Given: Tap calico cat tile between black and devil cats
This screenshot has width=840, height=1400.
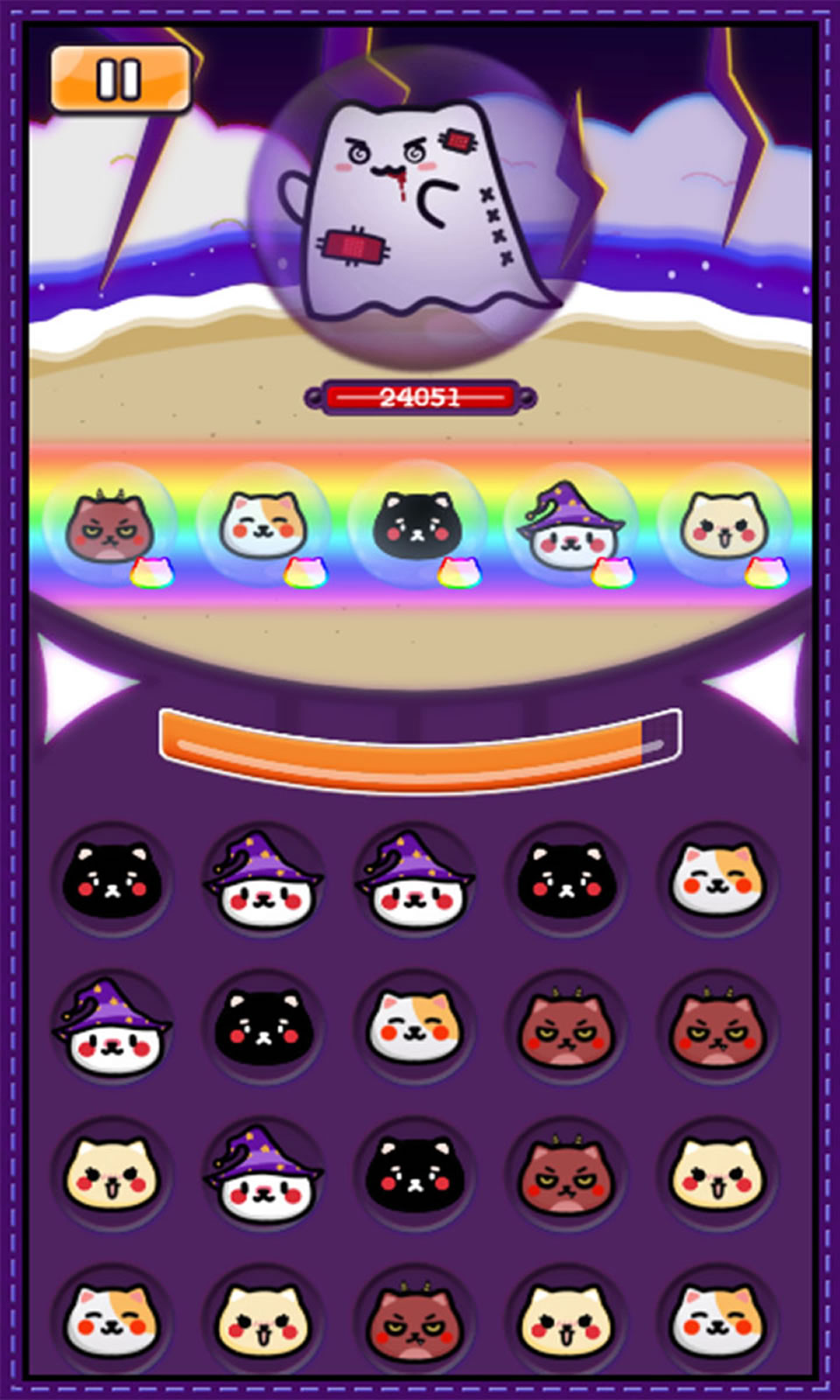Looking at the screenshot, I should [415, 1027].
